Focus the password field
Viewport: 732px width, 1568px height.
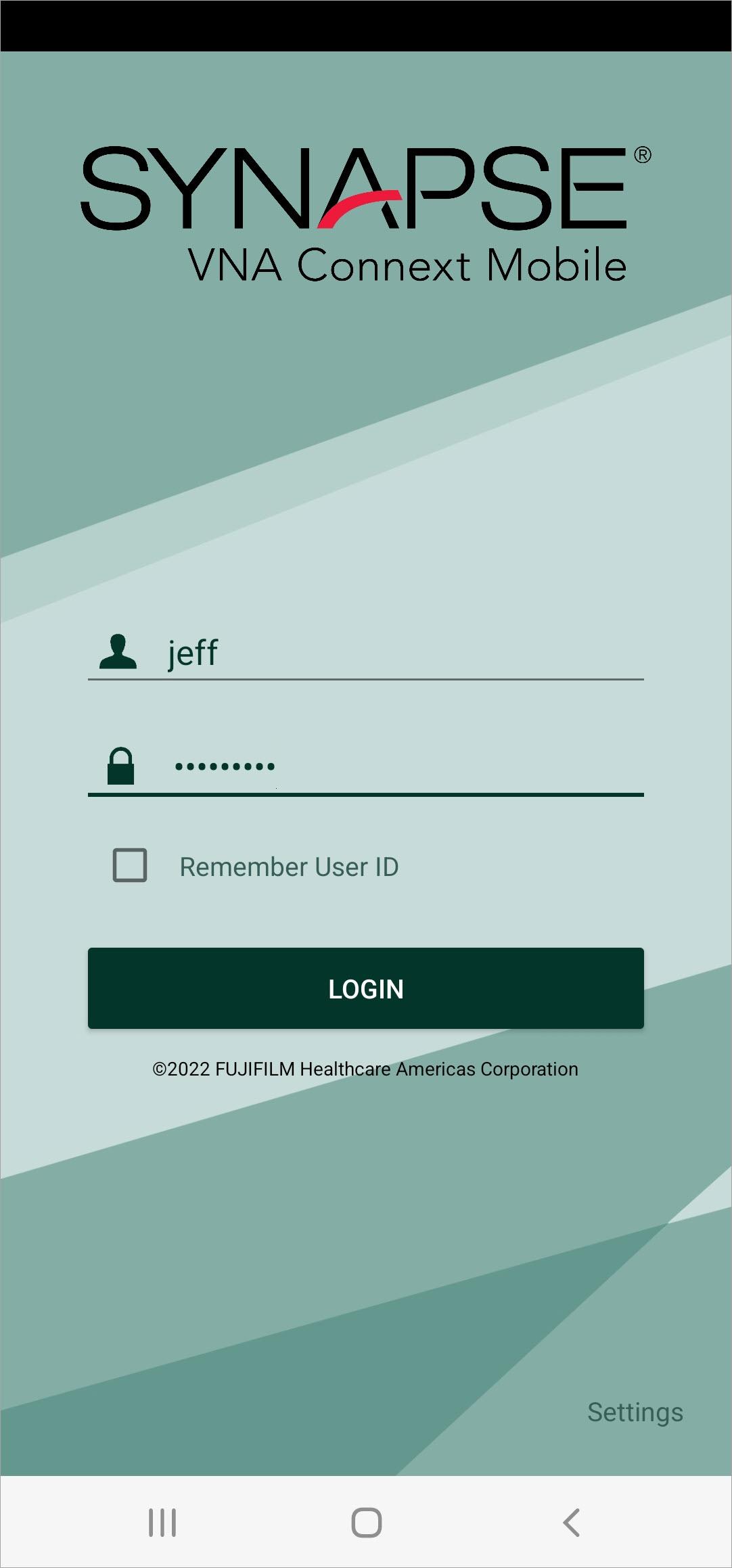click(x=366, y=767)
